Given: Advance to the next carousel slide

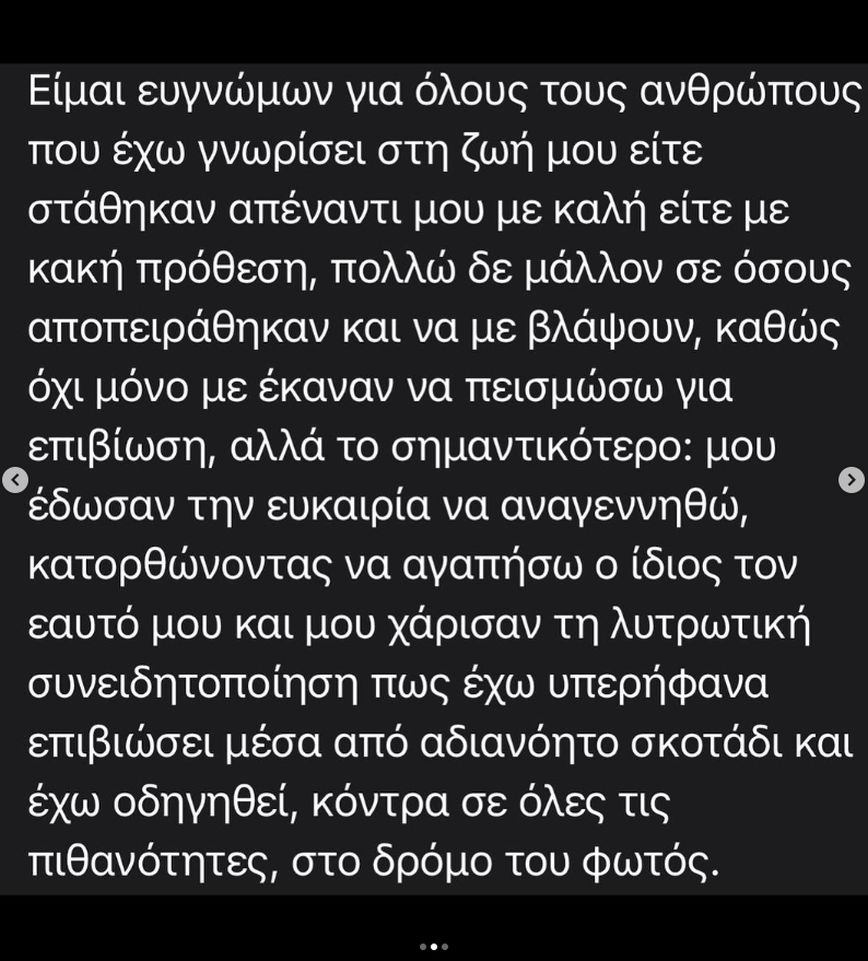Looking at the screenshot, I should point(851,480).
